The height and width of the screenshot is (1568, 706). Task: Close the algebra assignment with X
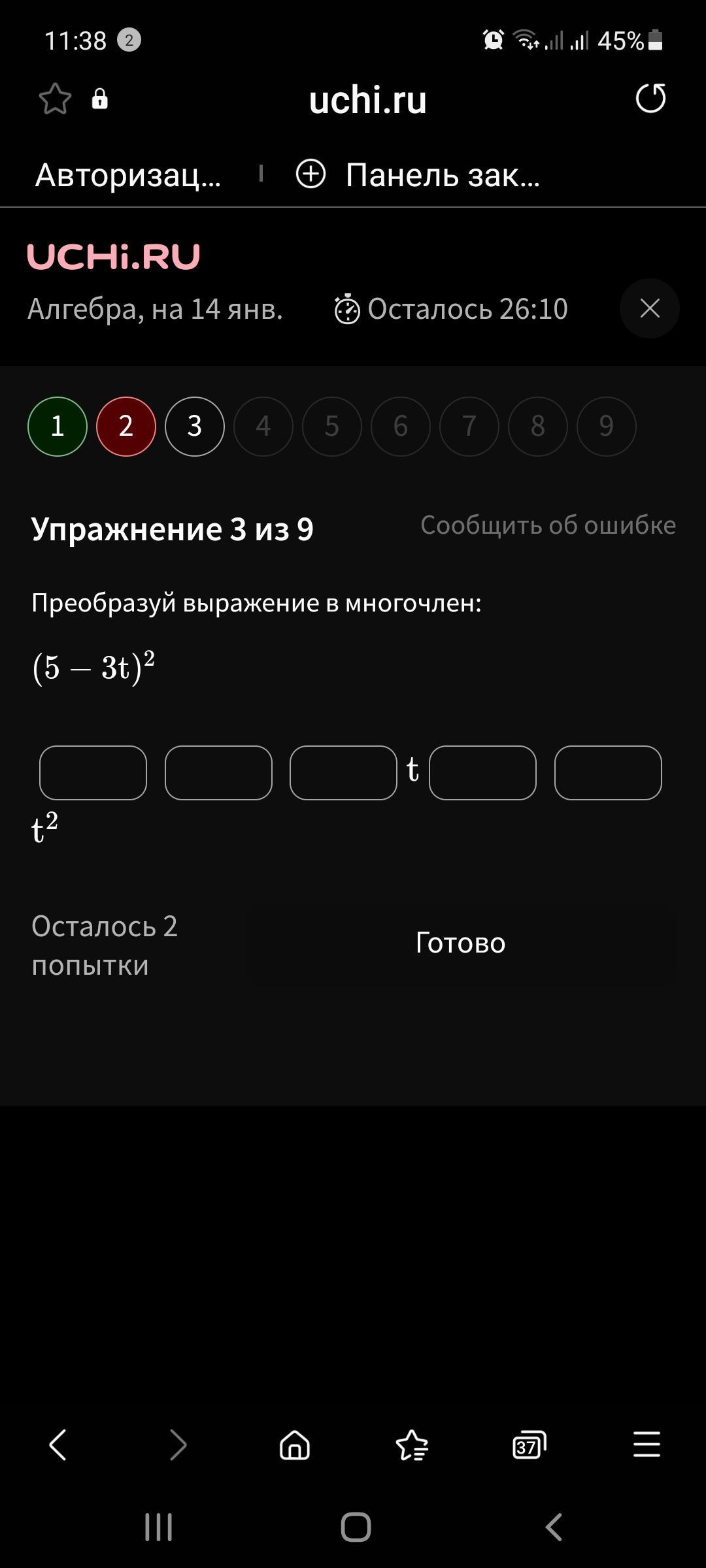point(649,308)
